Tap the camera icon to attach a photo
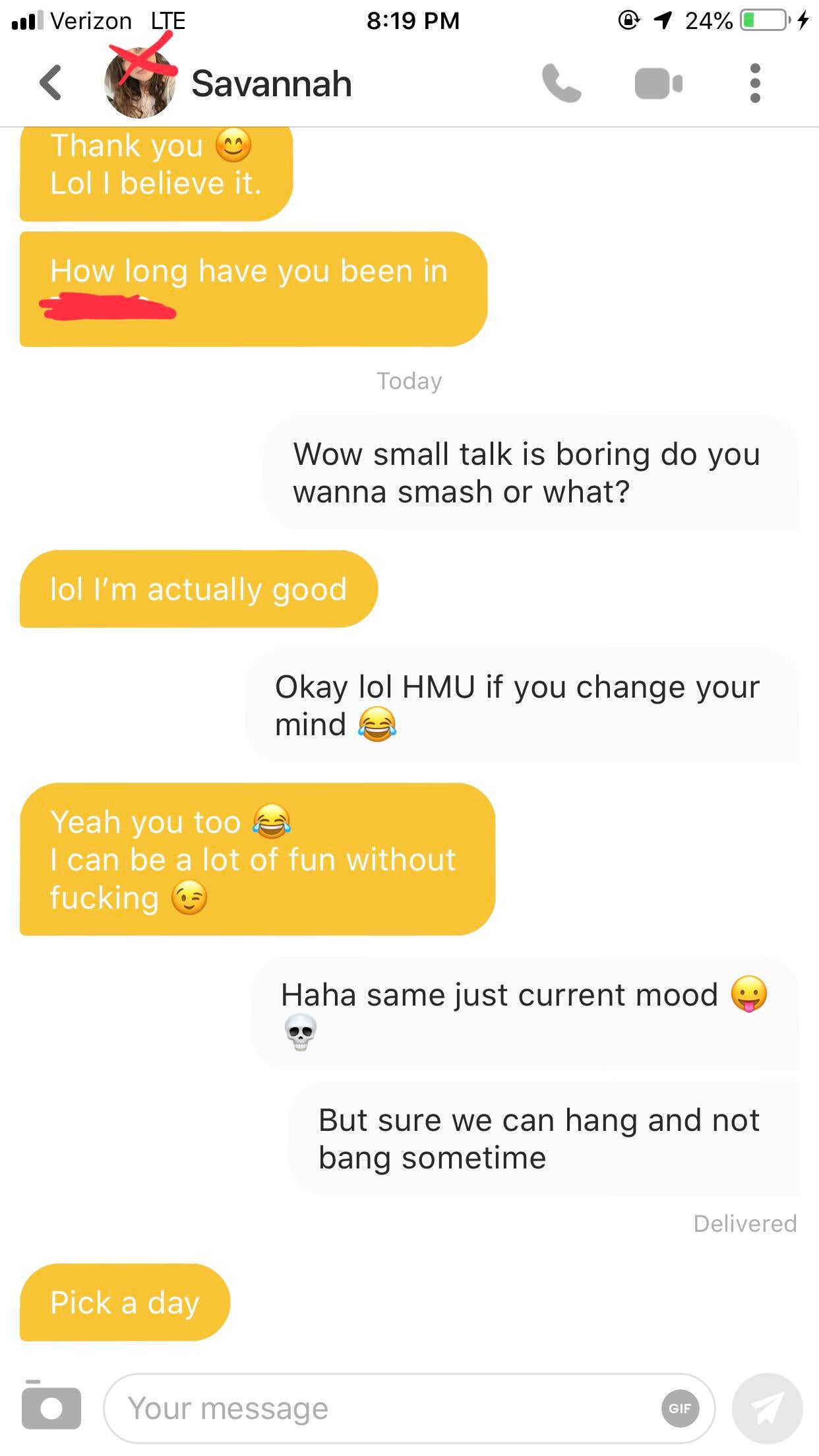Image resolution: width=819 pixels, height=1456 pixels. point(51,1408)
